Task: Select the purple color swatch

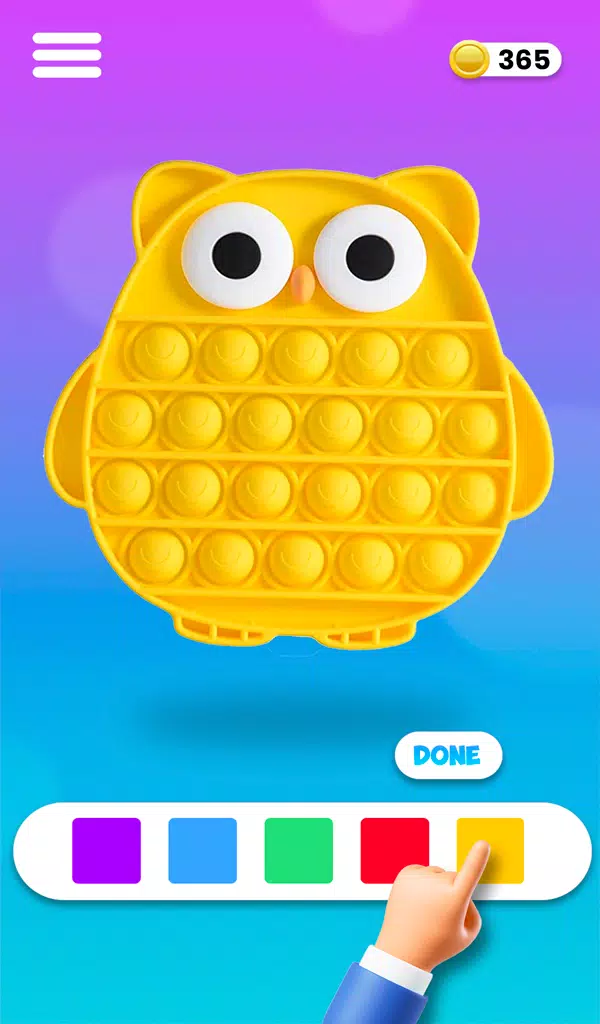Action: 106,850
